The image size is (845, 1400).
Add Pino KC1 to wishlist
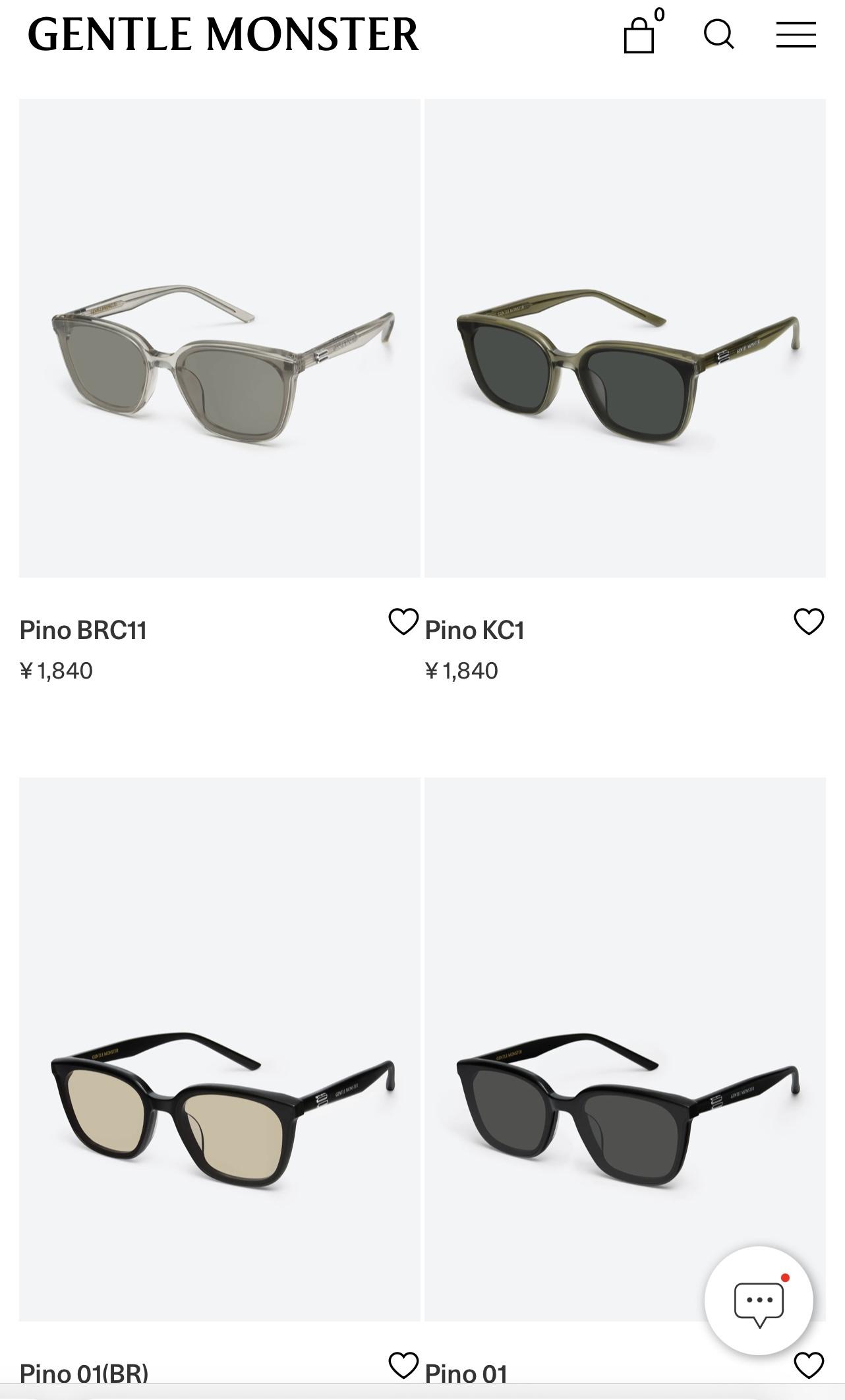[809, 621]
